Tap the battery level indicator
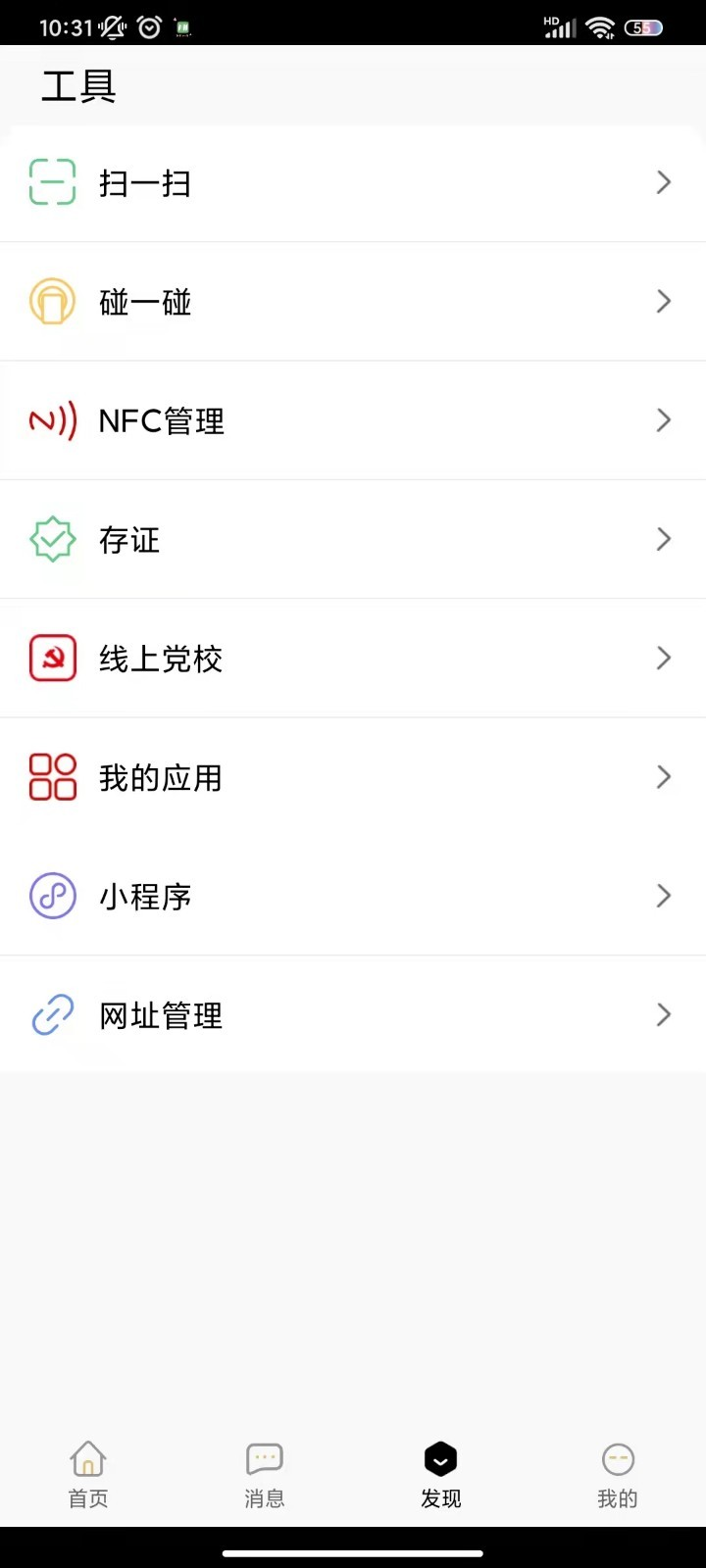 coord(644,26)
